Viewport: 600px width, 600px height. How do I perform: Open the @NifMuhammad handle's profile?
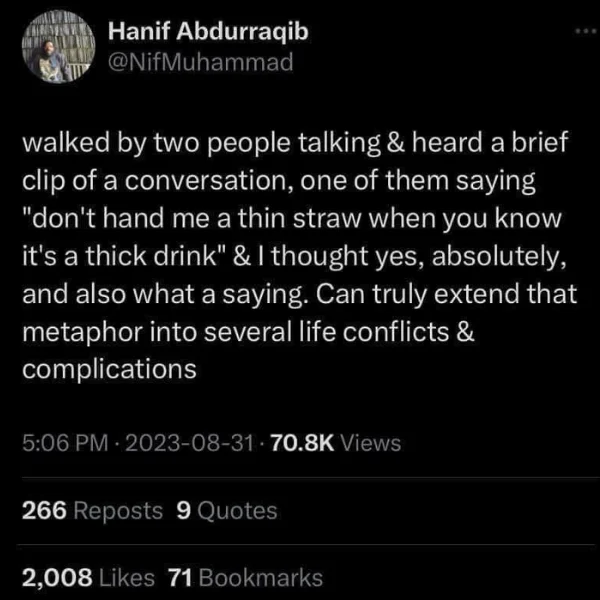pos(201,65)
